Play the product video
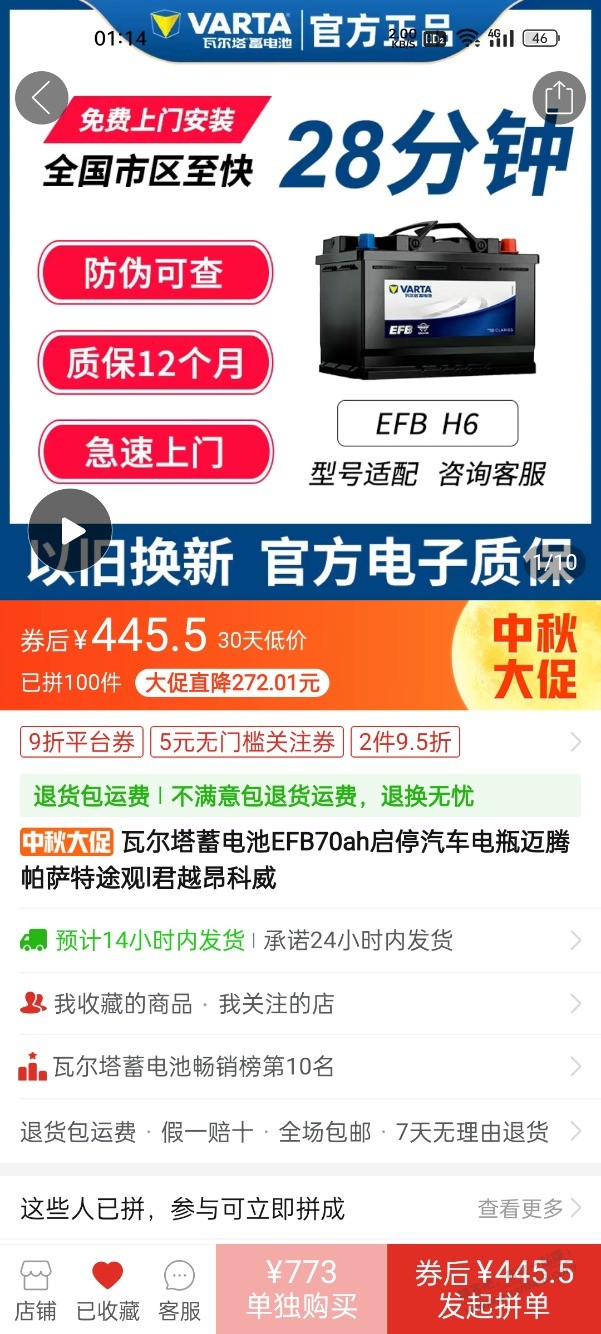The height and width of the screenshot is (1334, 601). (x=69, y=530)
